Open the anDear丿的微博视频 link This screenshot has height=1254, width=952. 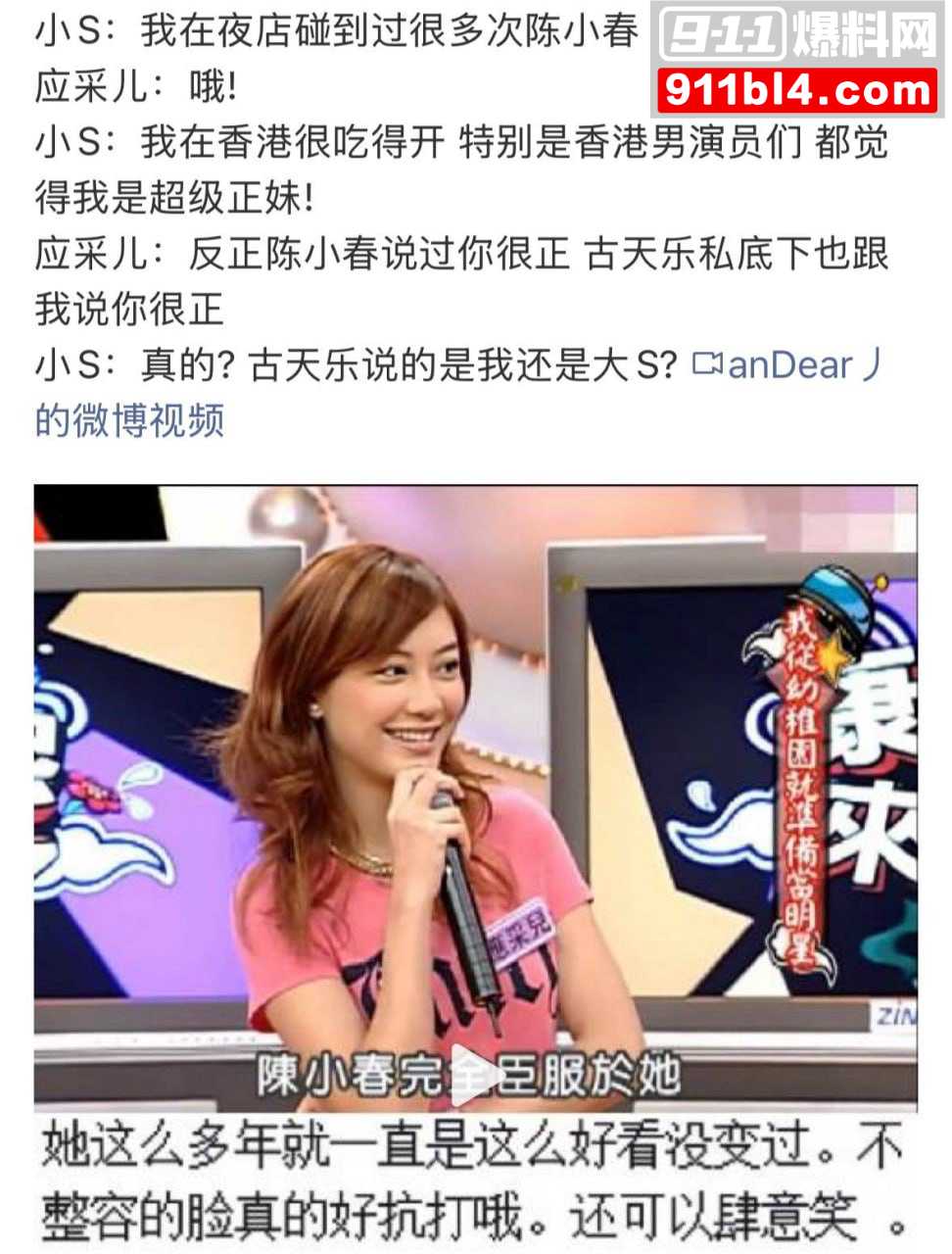[789, 365]
